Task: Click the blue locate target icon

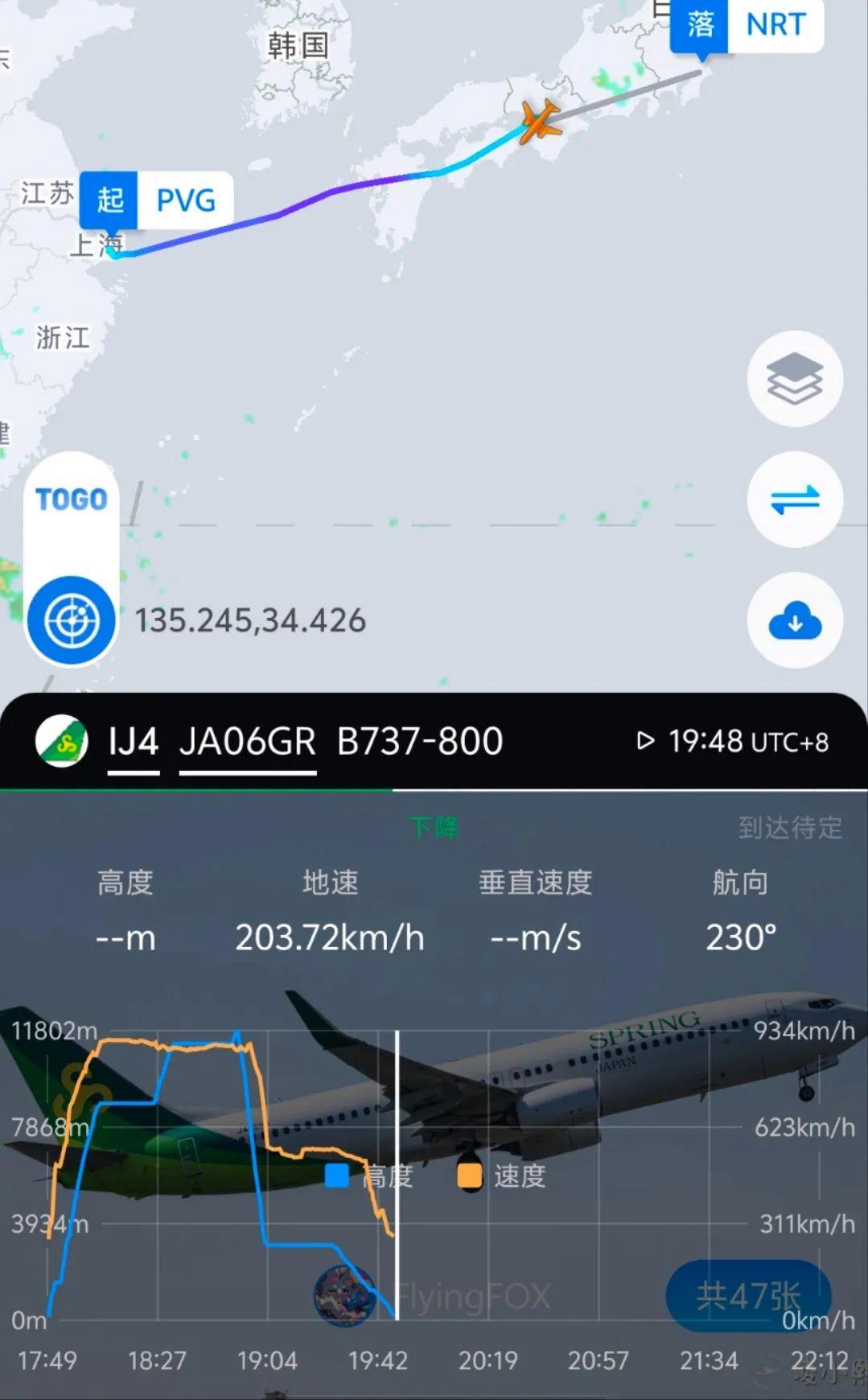Action: point(72,620)
